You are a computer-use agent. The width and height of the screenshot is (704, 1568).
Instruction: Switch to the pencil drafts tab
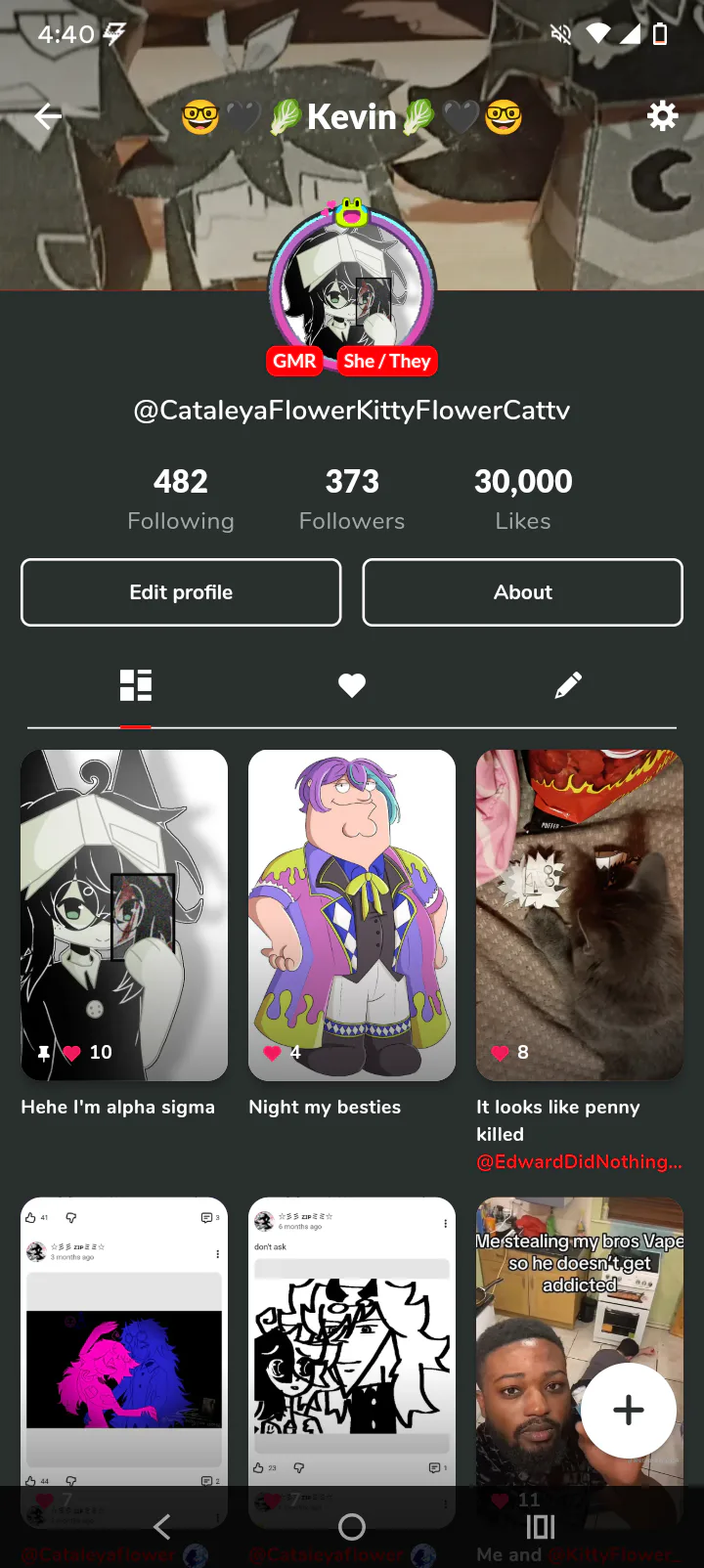[568, 686]
